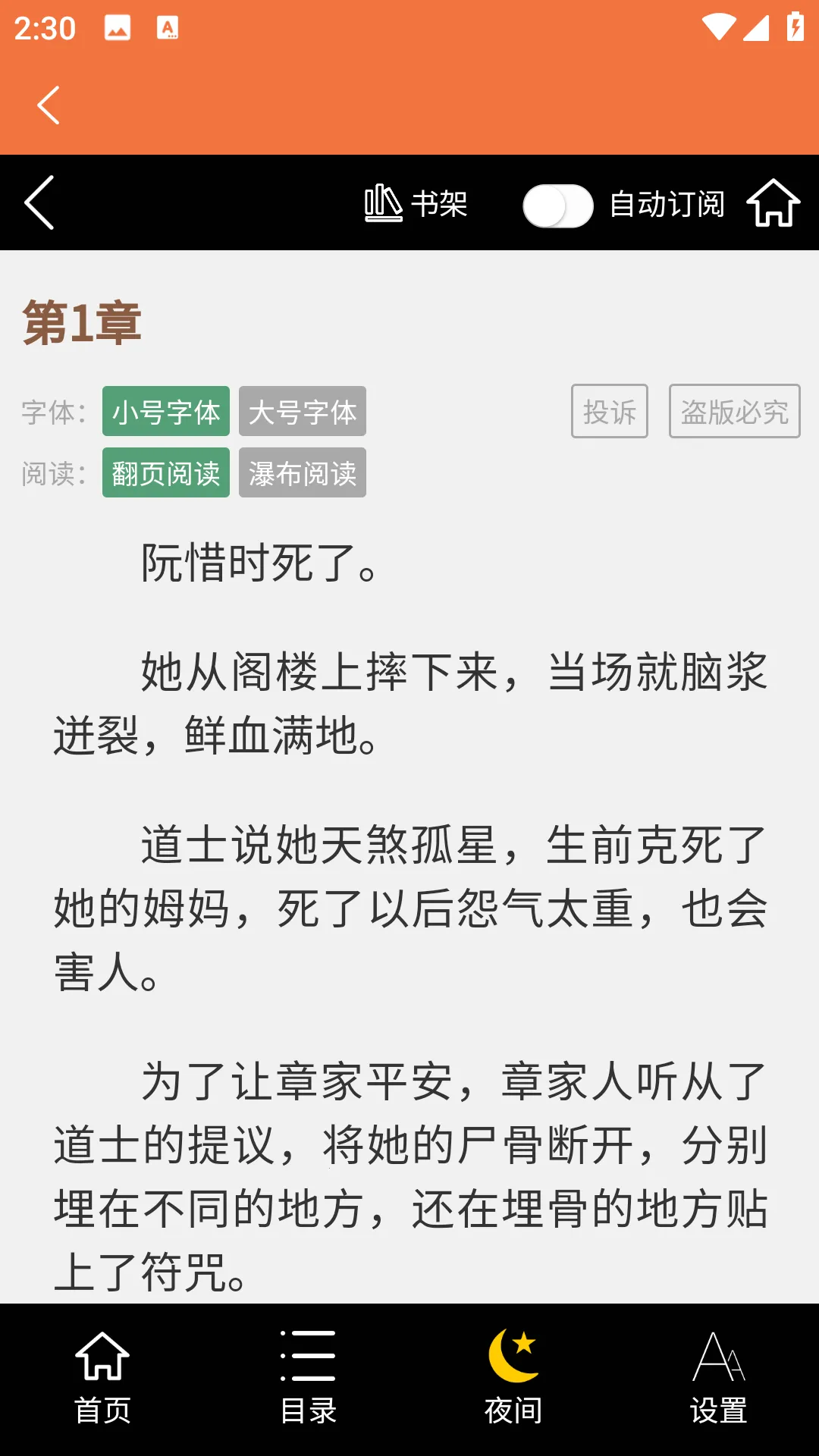Choose 翻页阅读 reading mode

tap(166, 473)
